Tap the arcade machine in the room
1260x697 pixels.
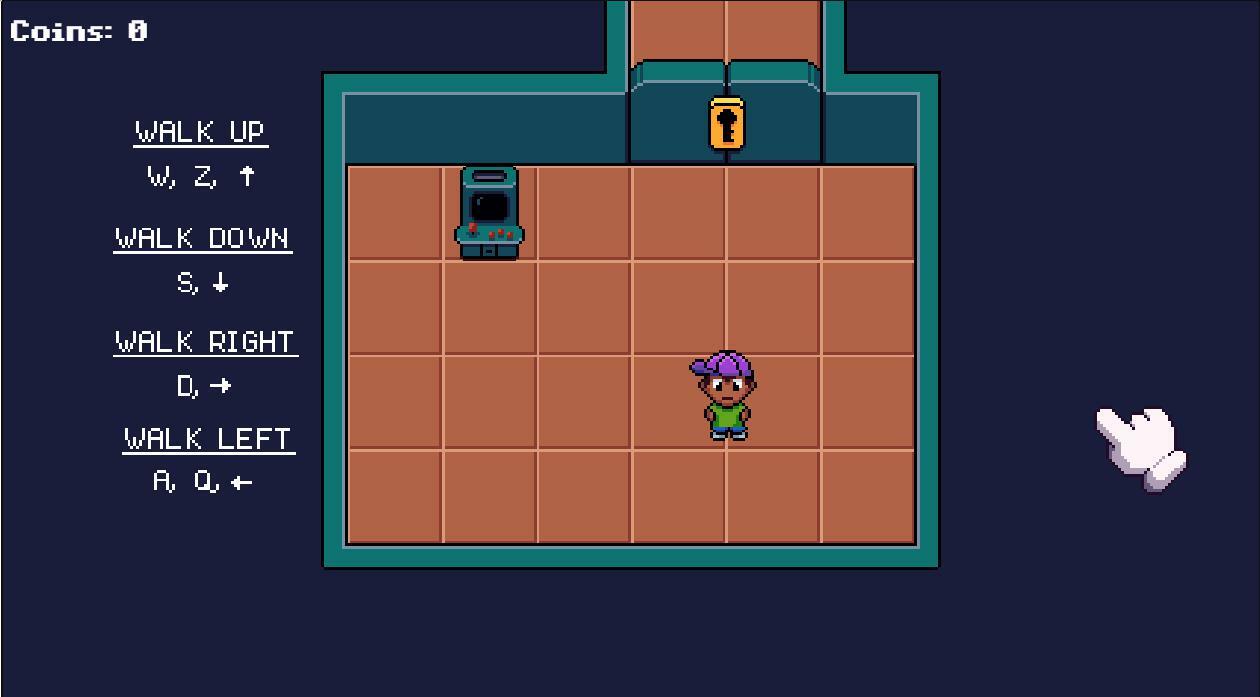(489, 213)
